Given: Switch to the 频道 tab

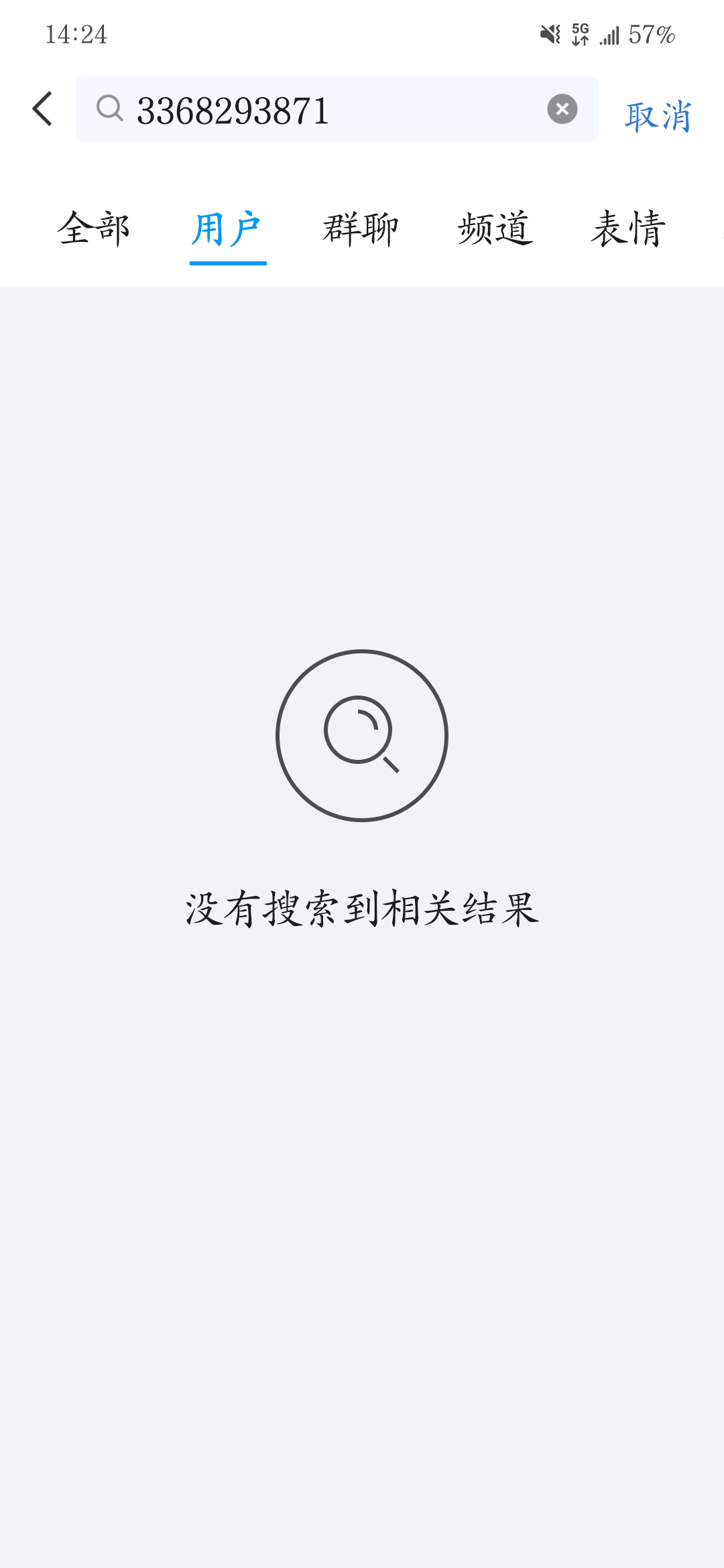Looking at the screenshot, I should (495, 228).
